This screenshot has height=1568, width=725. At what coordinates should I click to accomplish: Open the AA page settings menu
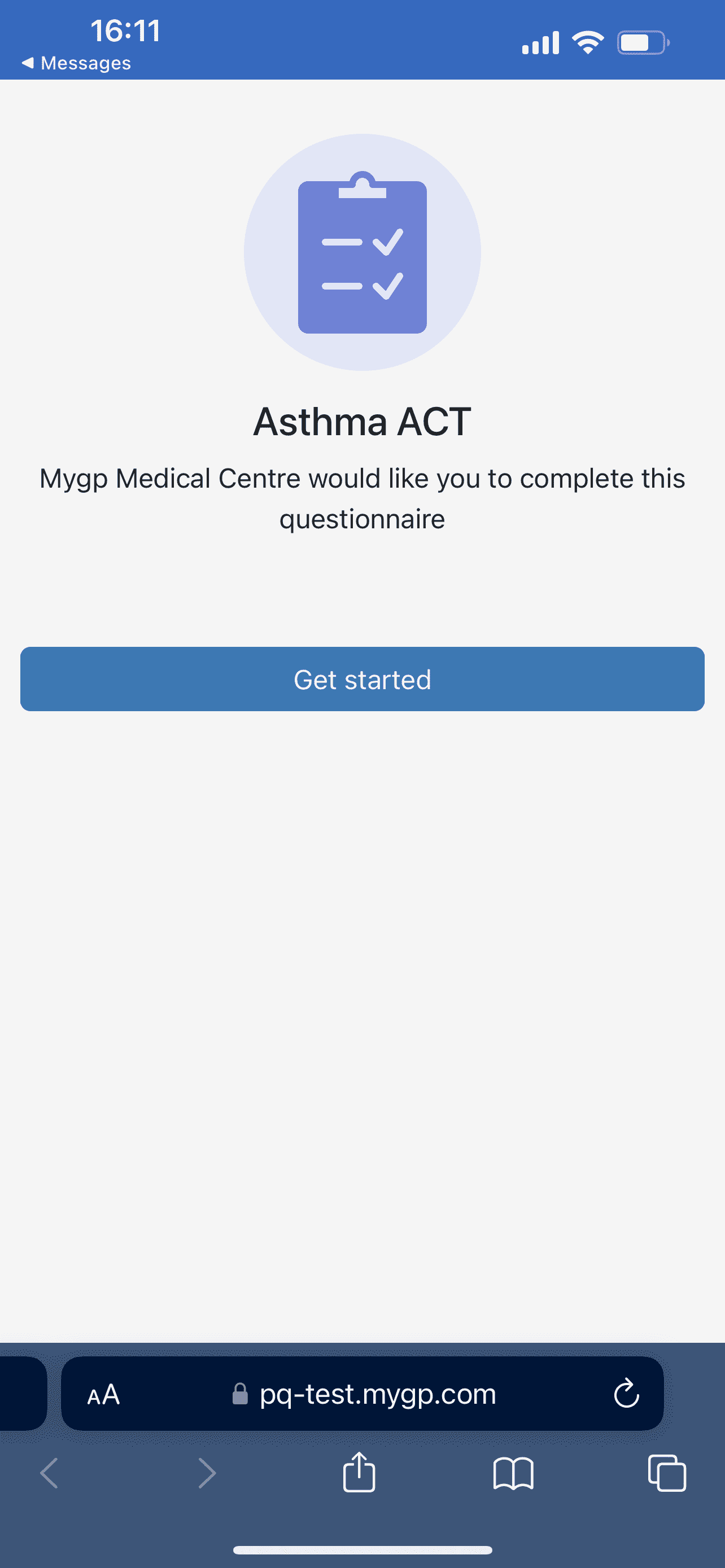[103, 1394]
